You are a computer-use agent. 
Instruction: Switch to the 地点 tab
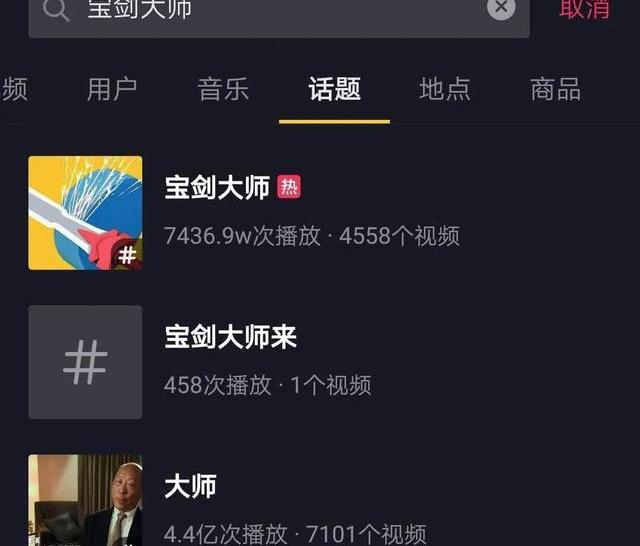click(x=444, y=89)
